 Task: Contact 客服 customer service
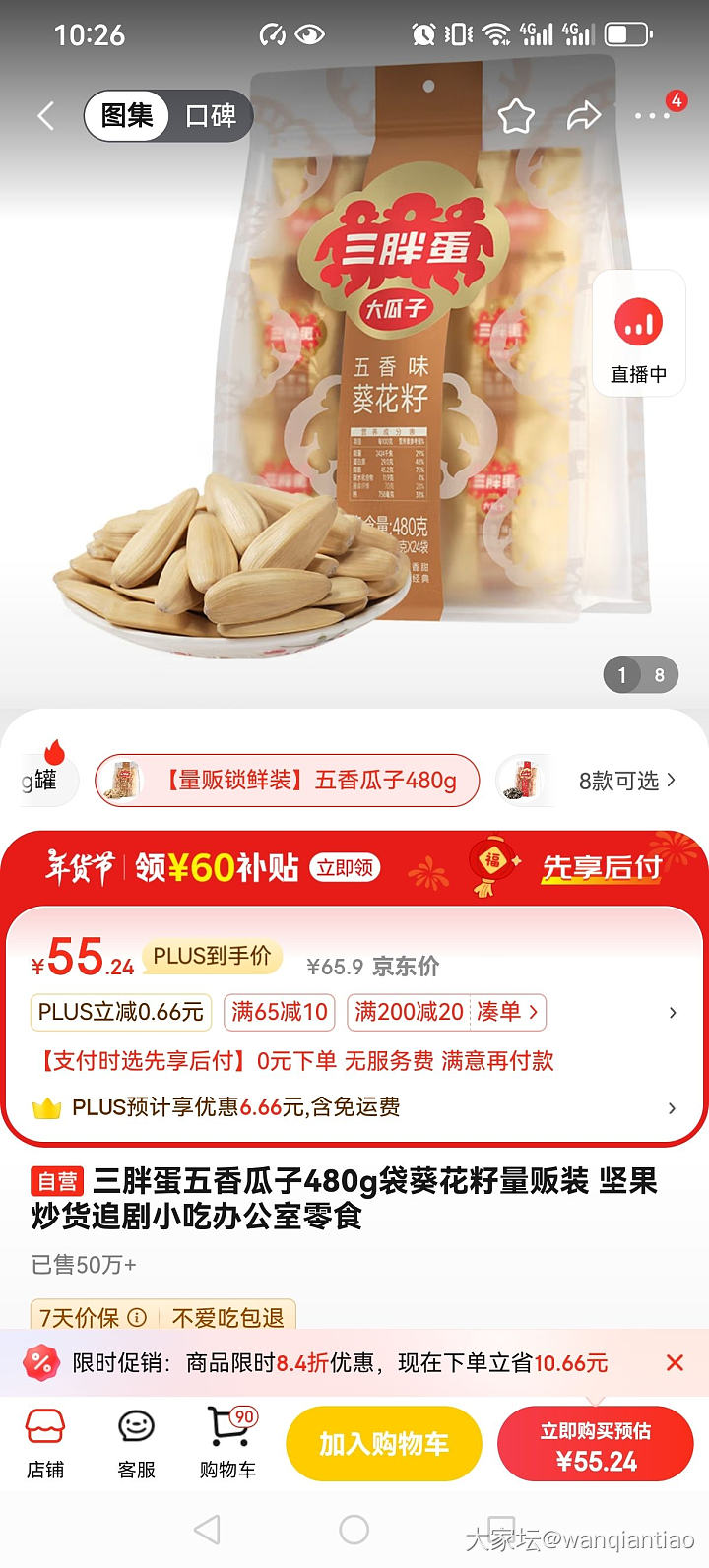[x=136, y=1444]
